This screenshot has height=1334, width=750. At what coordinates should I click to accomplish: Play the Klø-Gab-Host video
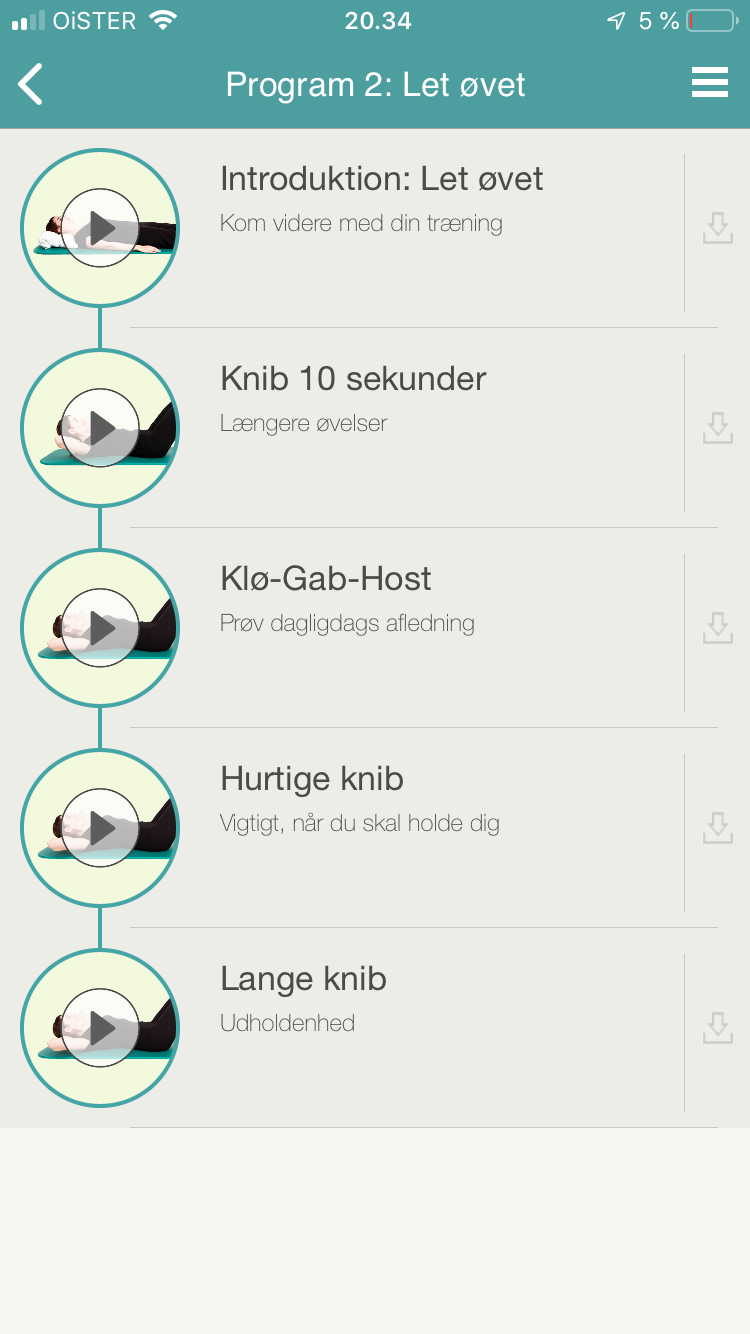(x=100, y=628)
